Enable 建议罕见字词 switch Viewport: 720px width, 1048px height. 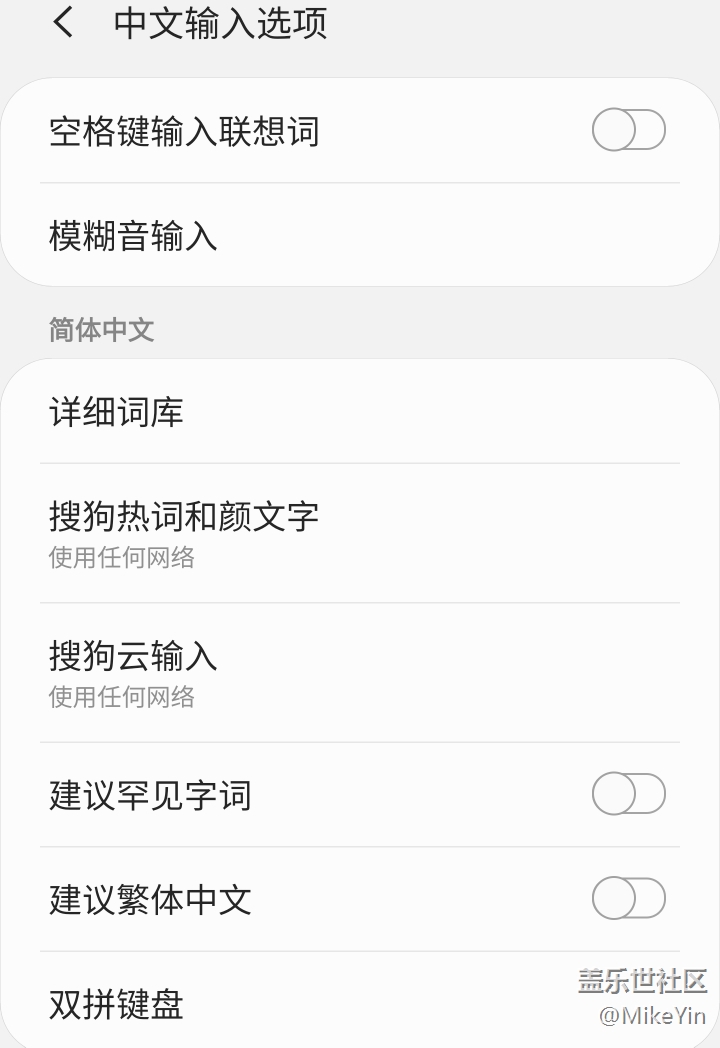click(x=628, y=795)
